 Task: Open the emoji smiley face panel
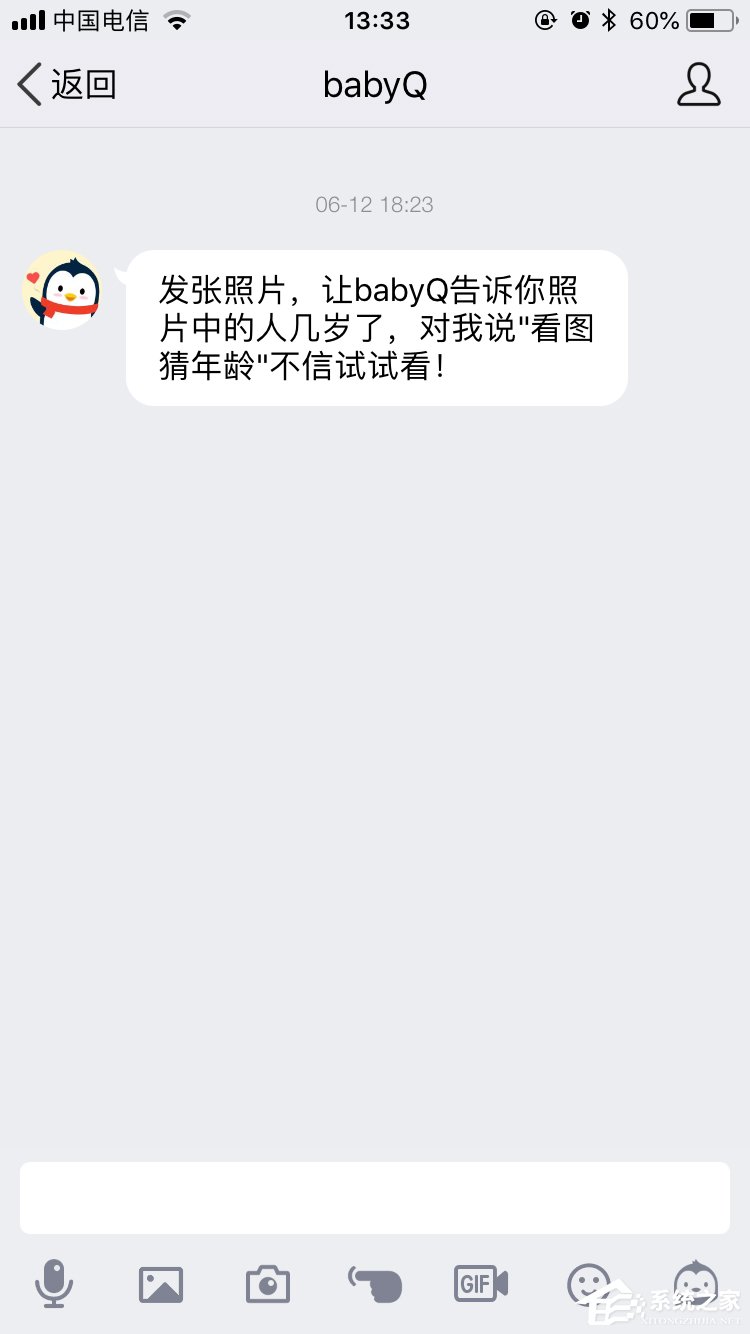[x=589, y=1284]
